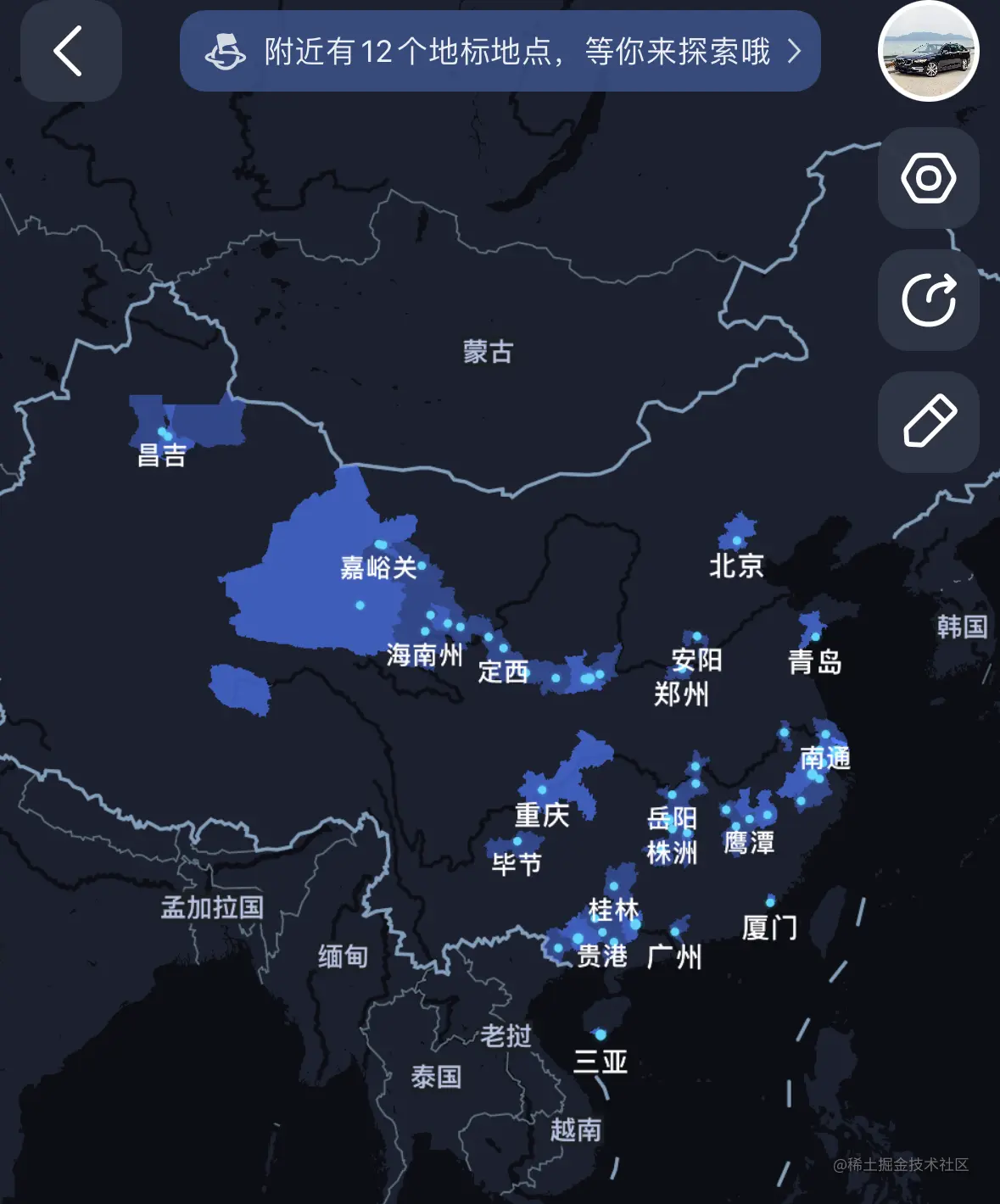Viewport: 1000px width, 1204px height.
Task: Share the footprint map
Action: coord(928,300)
